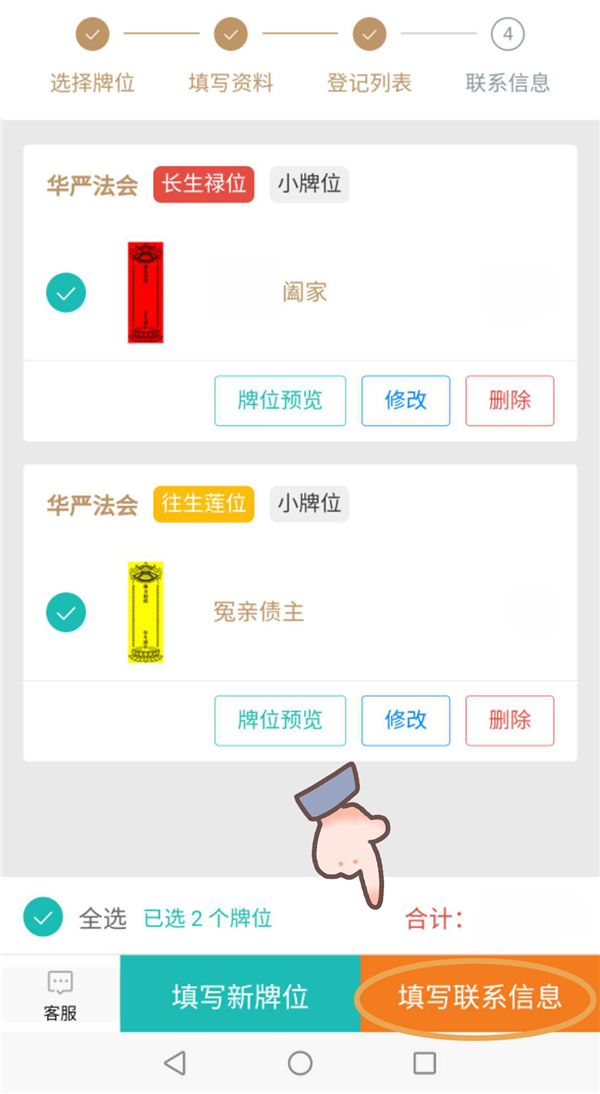Viewport: 600px width, 1094px height.
Task: Tap 填写新牌位 to add a tablet
Action: (240, 996)
